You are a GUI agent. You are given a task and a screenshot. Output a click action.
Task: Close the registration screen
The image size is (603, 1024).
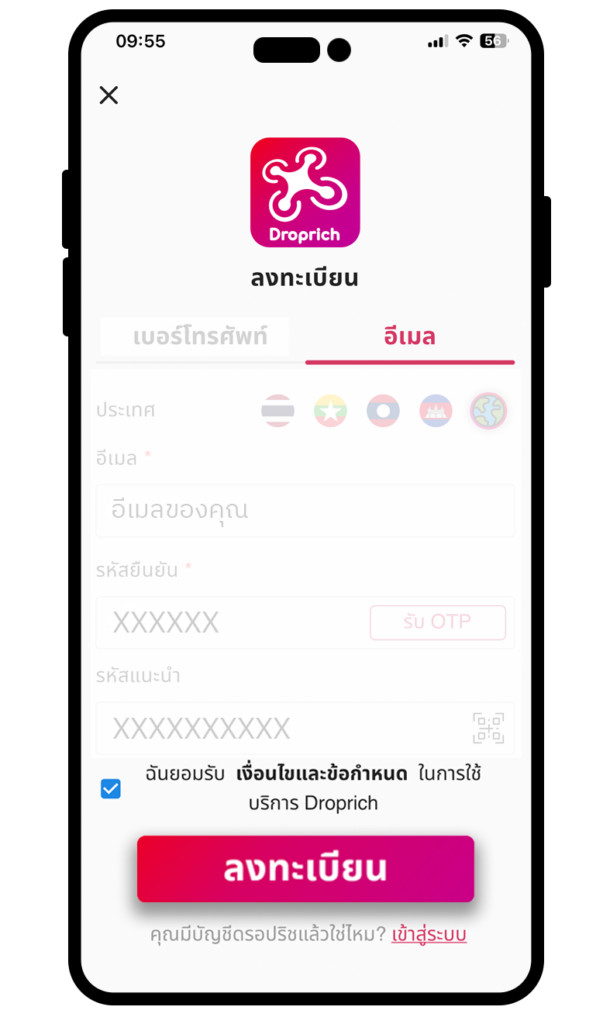(109, 95)
